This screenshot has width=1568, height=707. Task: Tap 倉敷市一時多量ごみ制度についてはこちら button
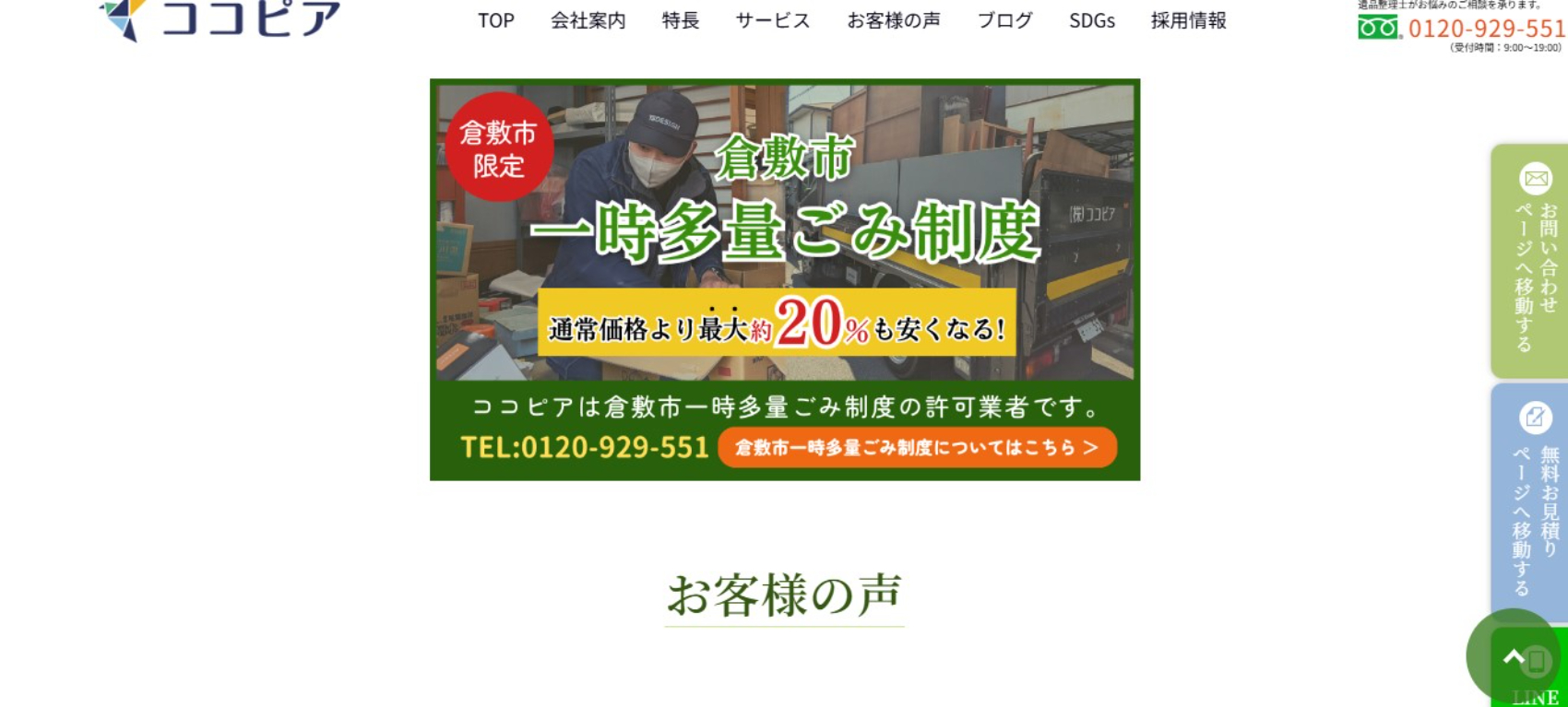click(917, 447)
